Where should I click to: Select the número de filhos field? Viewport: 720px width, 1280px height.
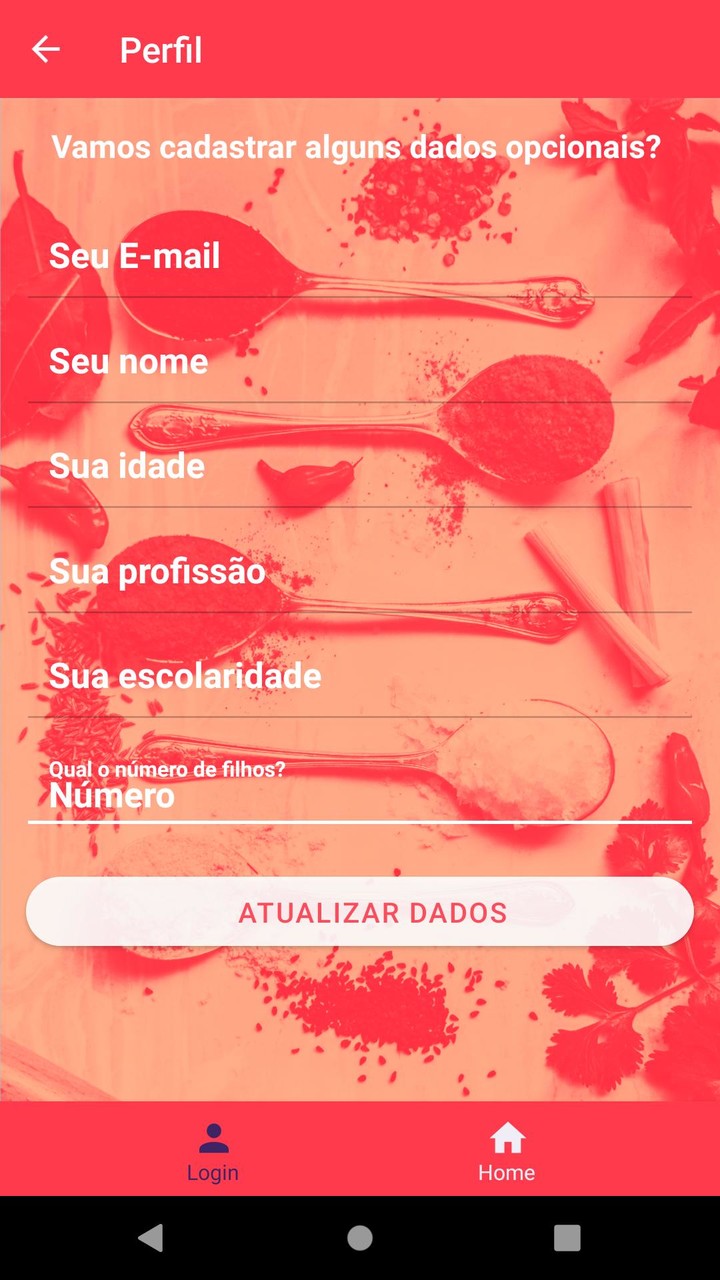[x=360, y=795]
